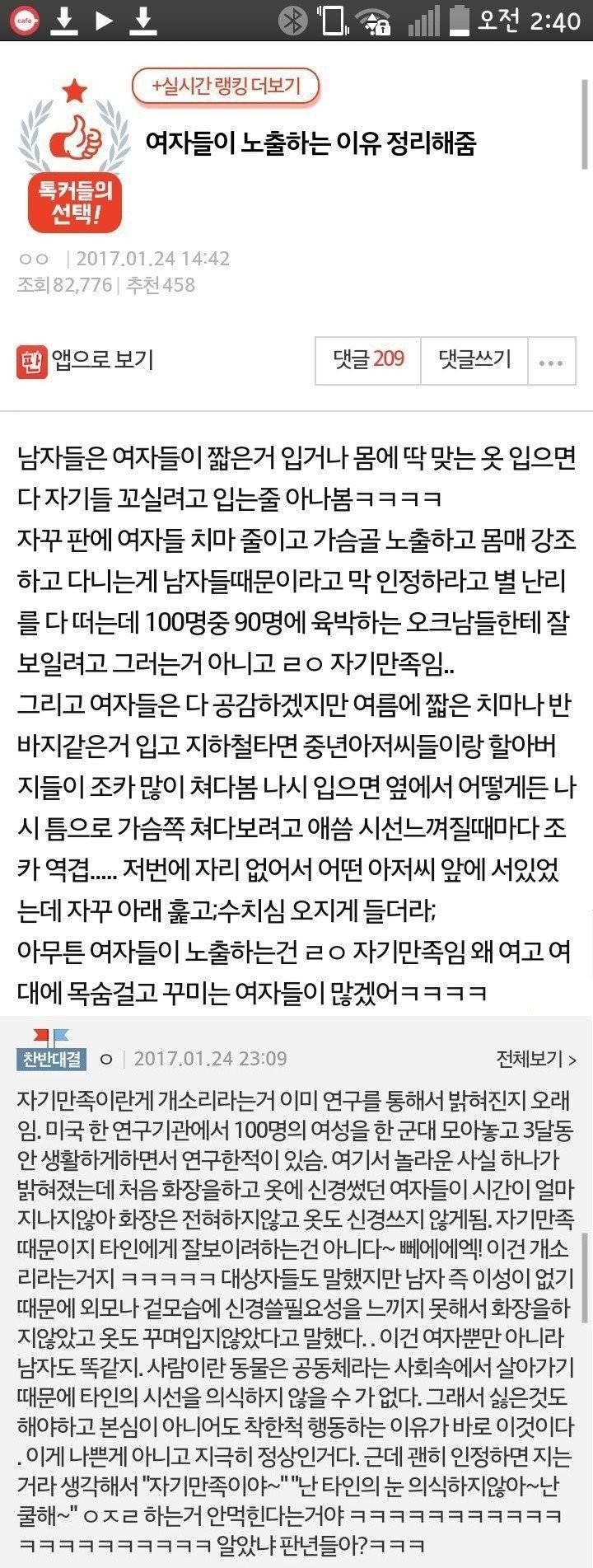Open the 실시간 랭킹 더보기 button
This screenshot has height=1568, width=593.
(225, 87)
